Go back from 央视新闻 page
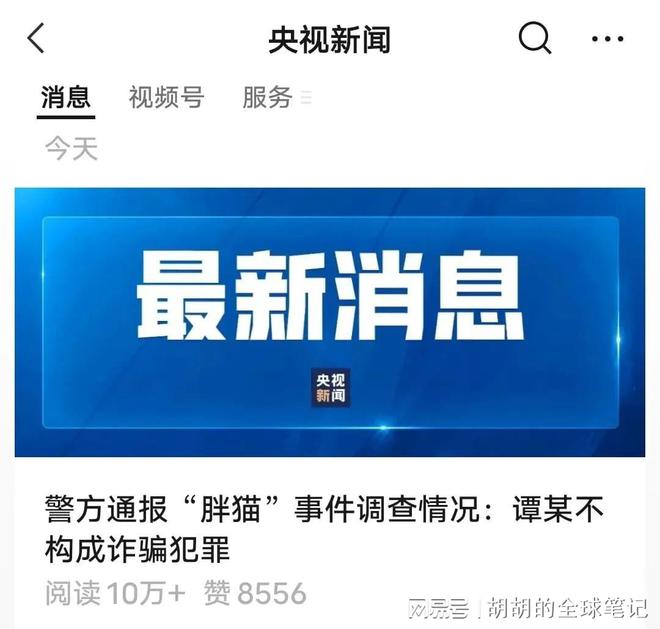The image size is (660, 629). coord(37,39)
